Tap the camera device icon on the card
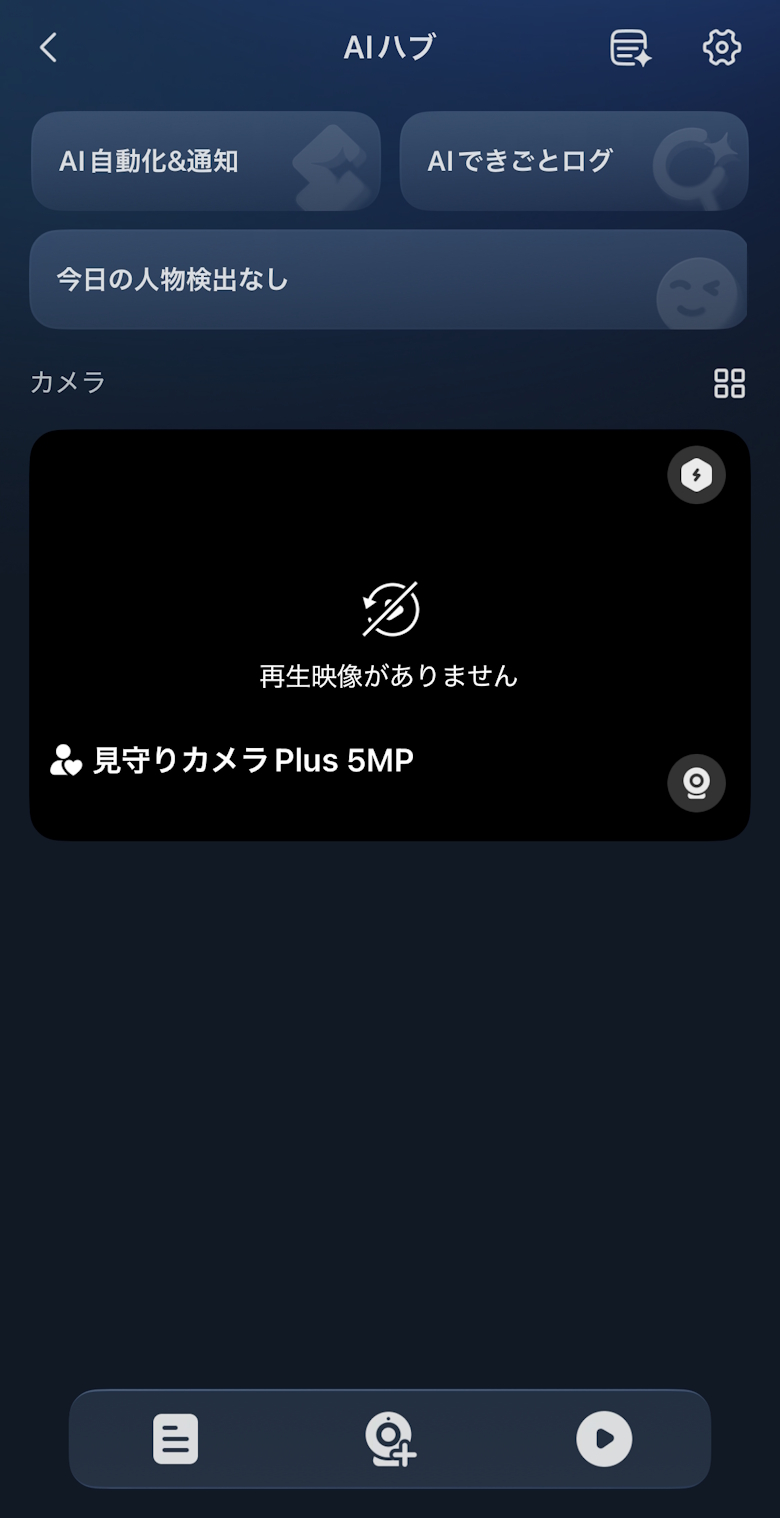Image resolution: width=780 pixels, height=1518 pixels. click(x=696, y=783)
